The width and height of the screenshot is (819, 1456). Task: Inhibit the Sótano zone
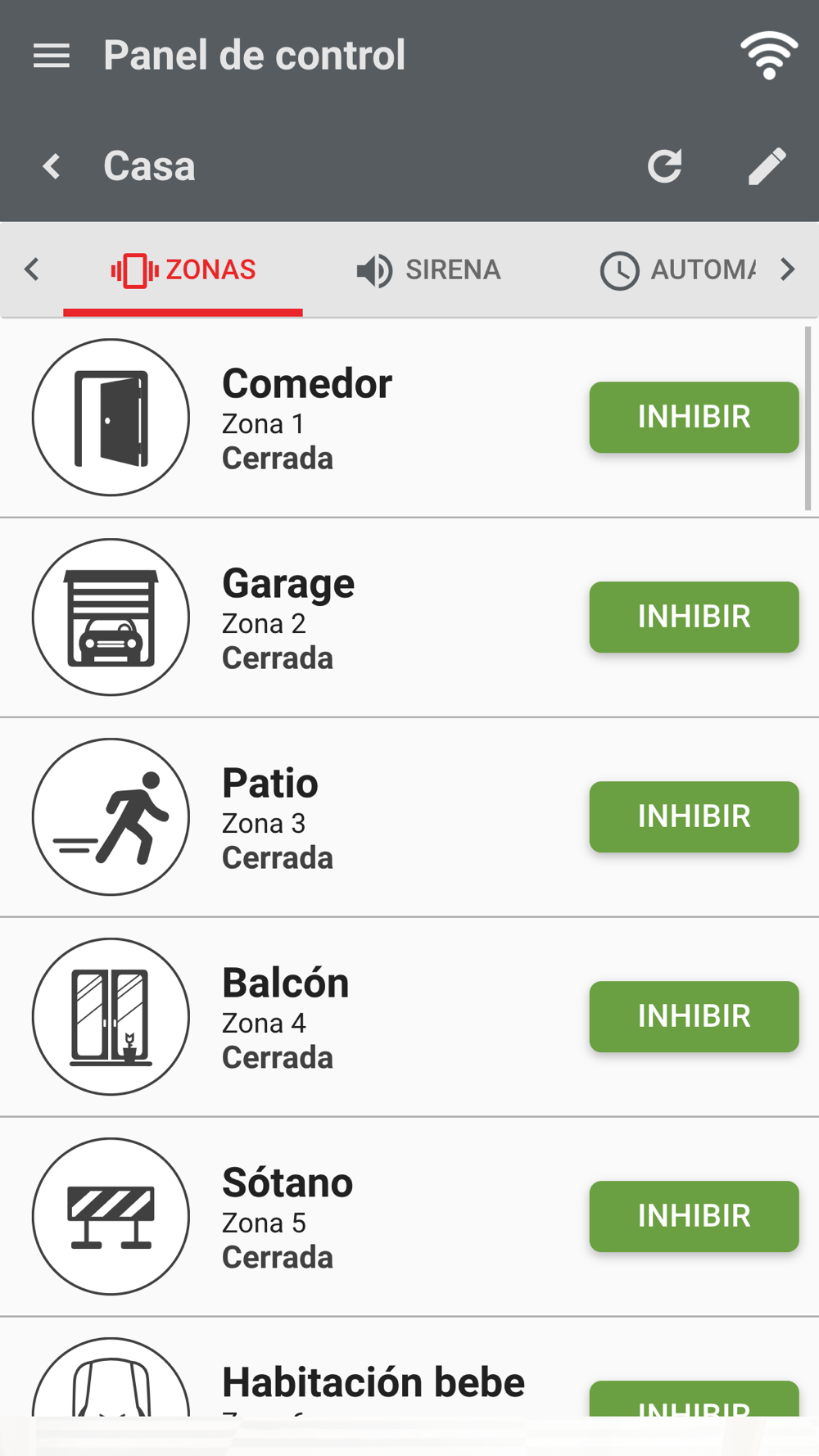694,1216
